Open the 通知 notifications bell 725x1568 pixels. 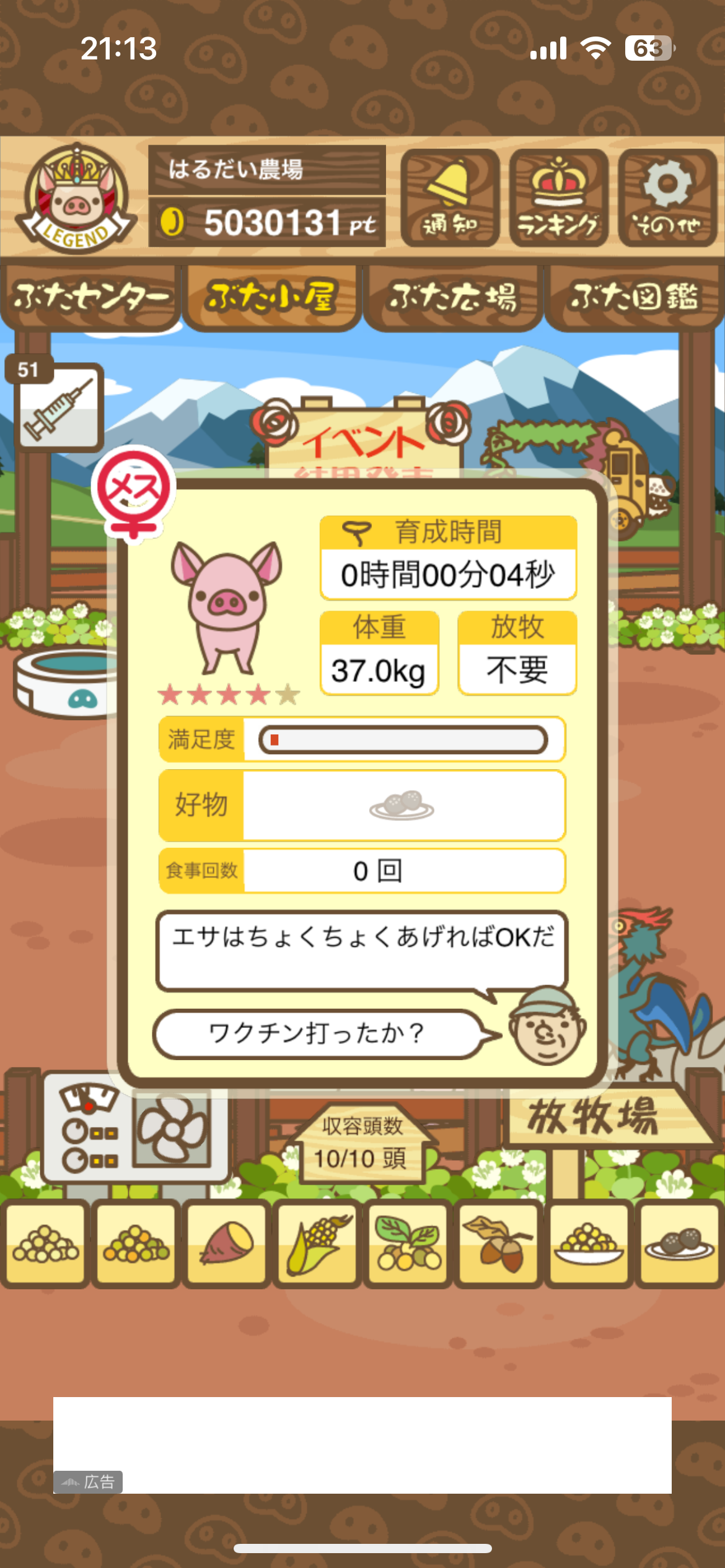pyautogui.click(x=450, y=198)
